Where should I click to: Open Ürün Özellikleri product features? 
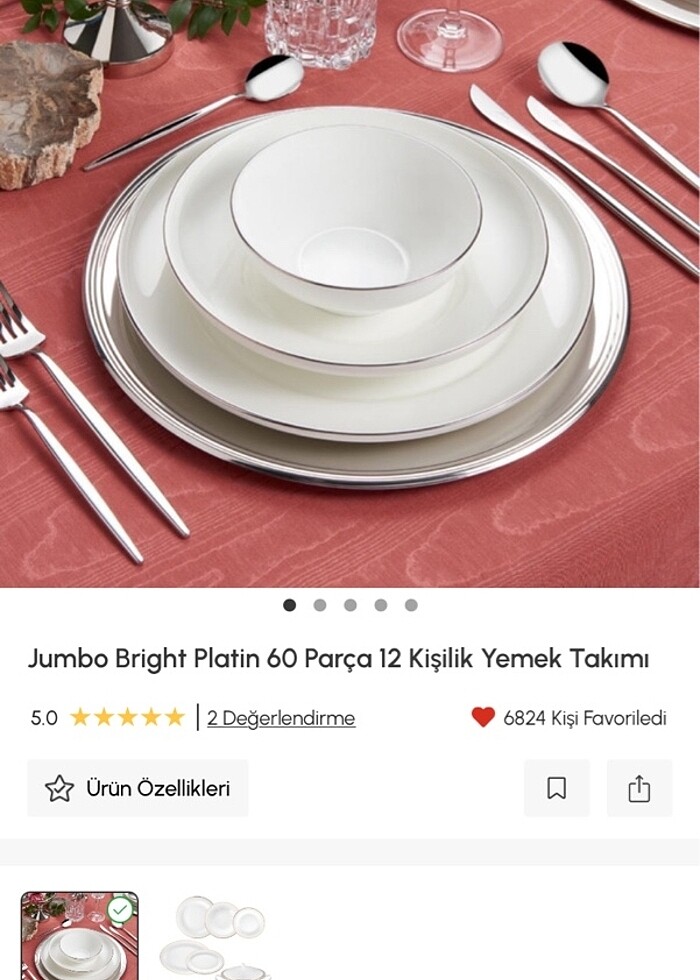pos(138,788)
